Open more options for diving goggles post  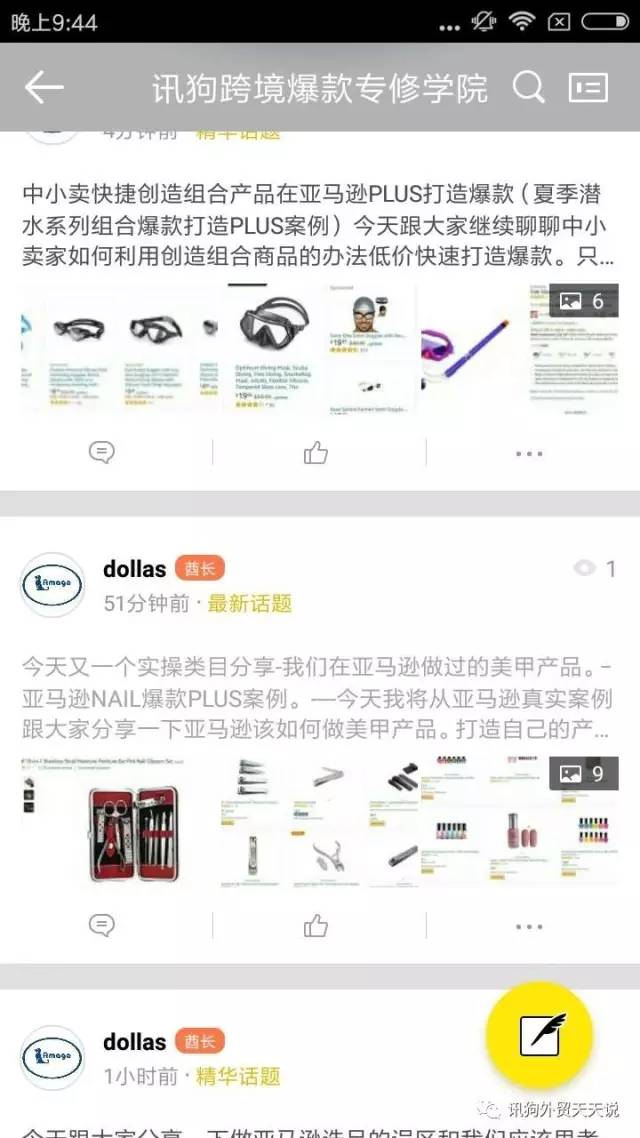pos(529,453)
